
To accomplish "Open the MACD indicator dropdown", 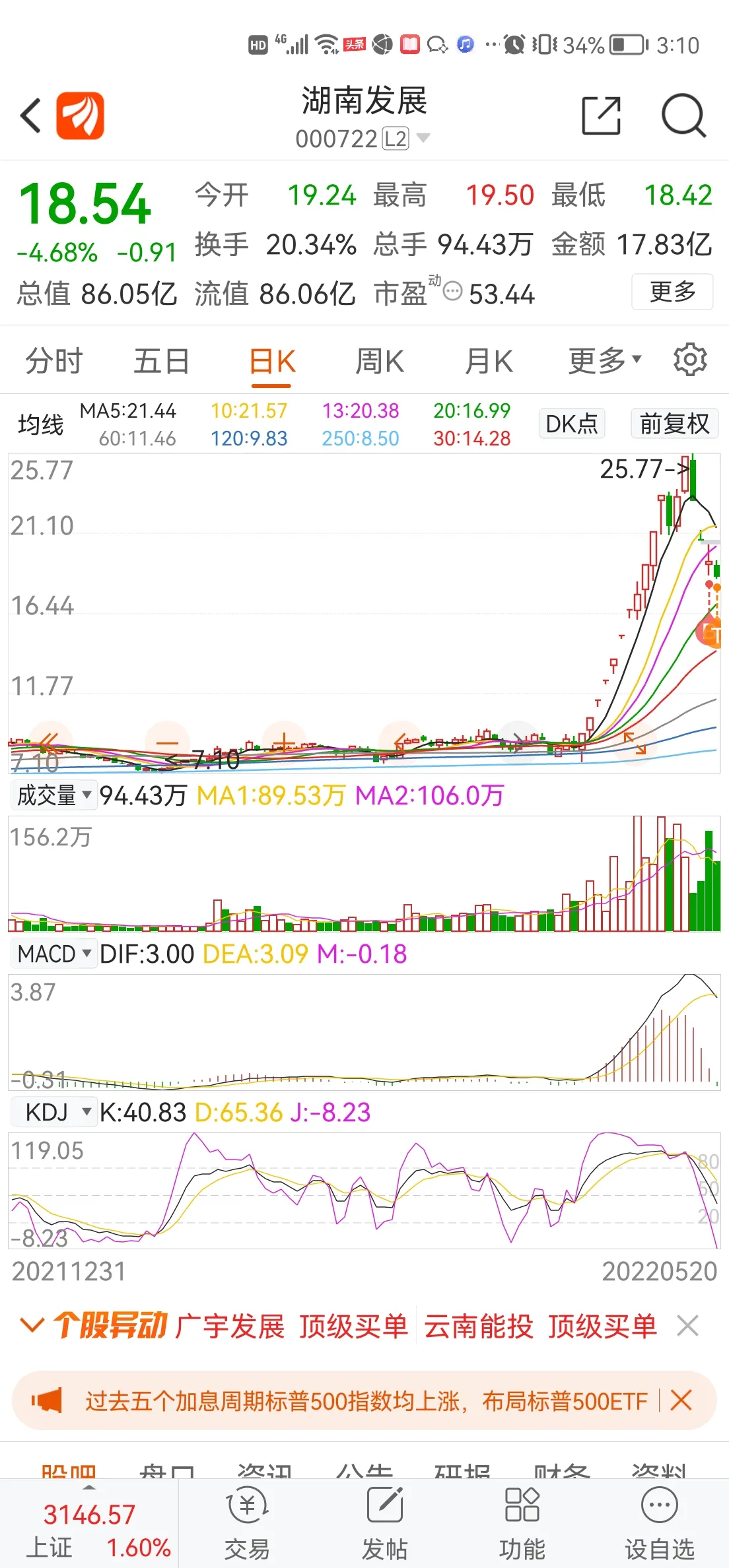I will (x=54, y=954).
